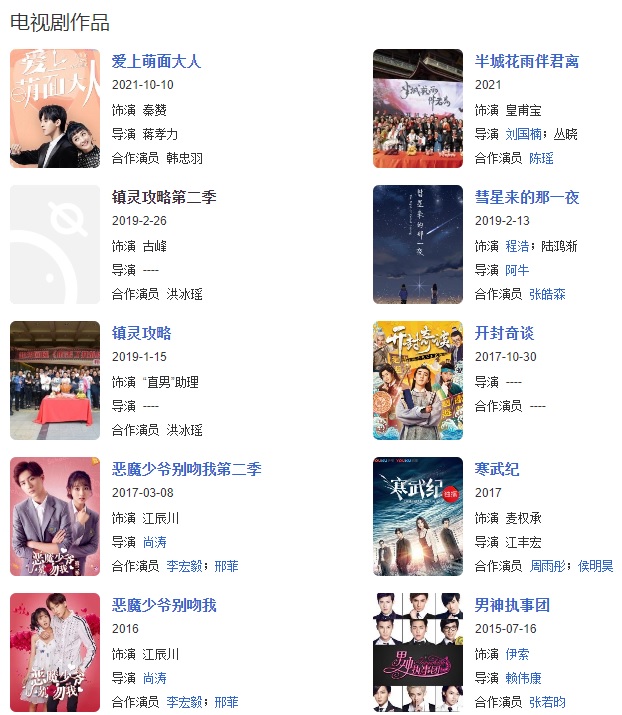The width and height of the screenshot is (622, 715).
Task: Open co-star 侯明昊's page
Action: (x=595, y=566)
